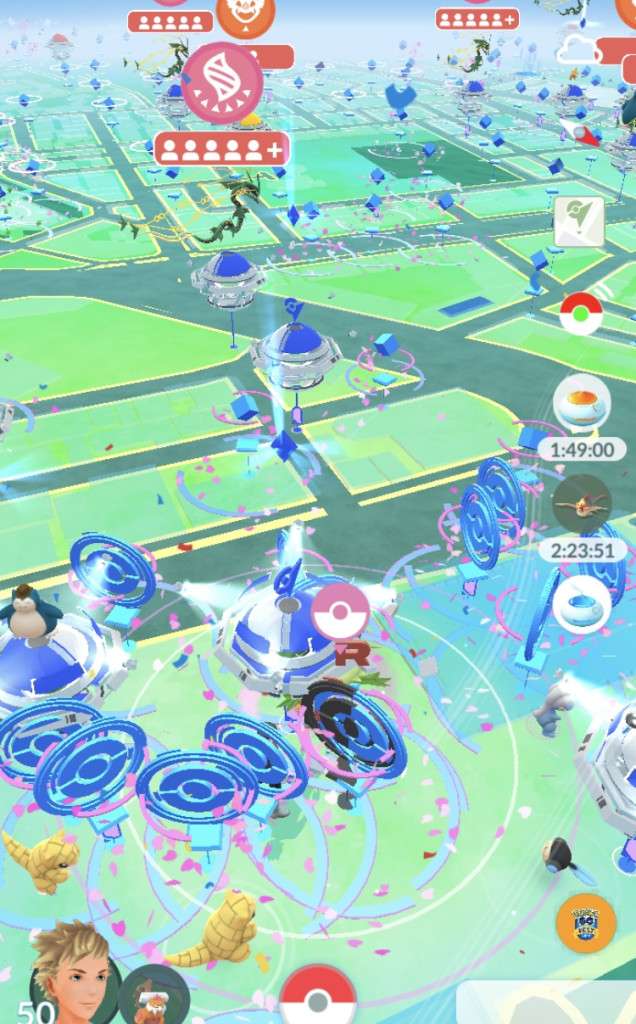The height and width of the screenshot is (1024, 636).
Task: Tap the Poké Ball accessory connection icon
Action: tap(581, 313)
